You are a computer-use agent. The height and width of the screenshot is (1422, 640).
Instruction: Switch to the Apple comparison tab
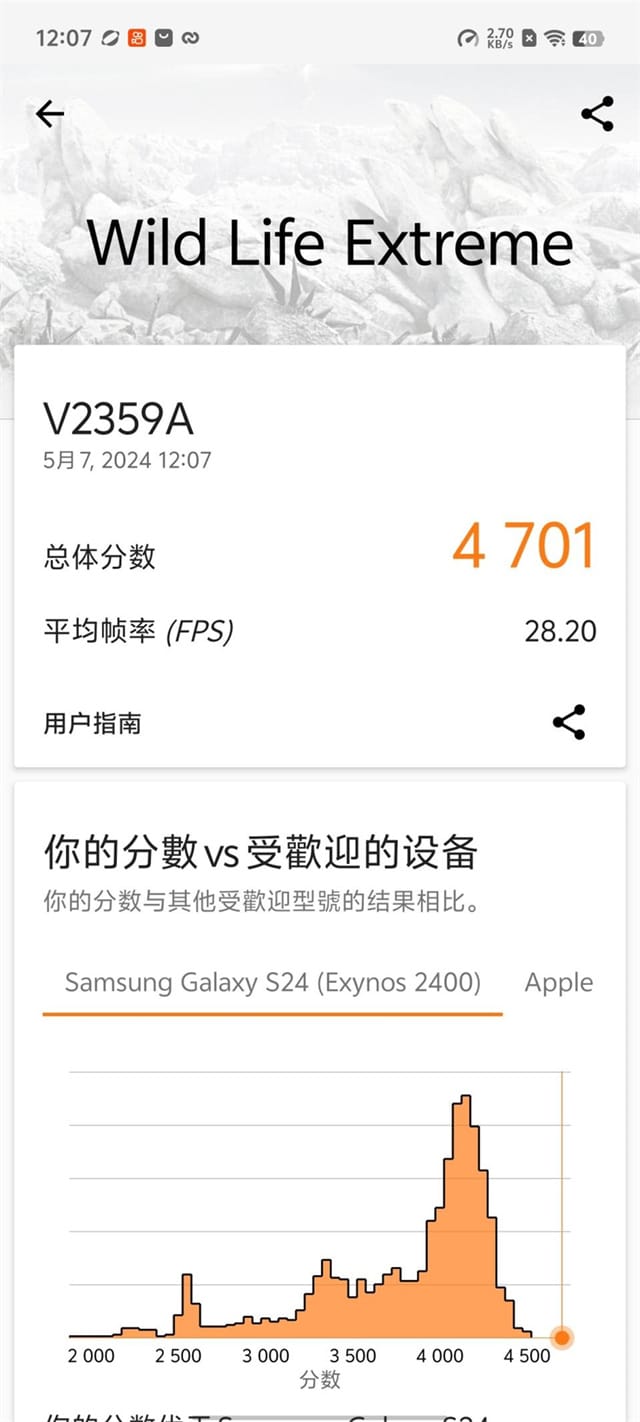click(x=559, y=982)
